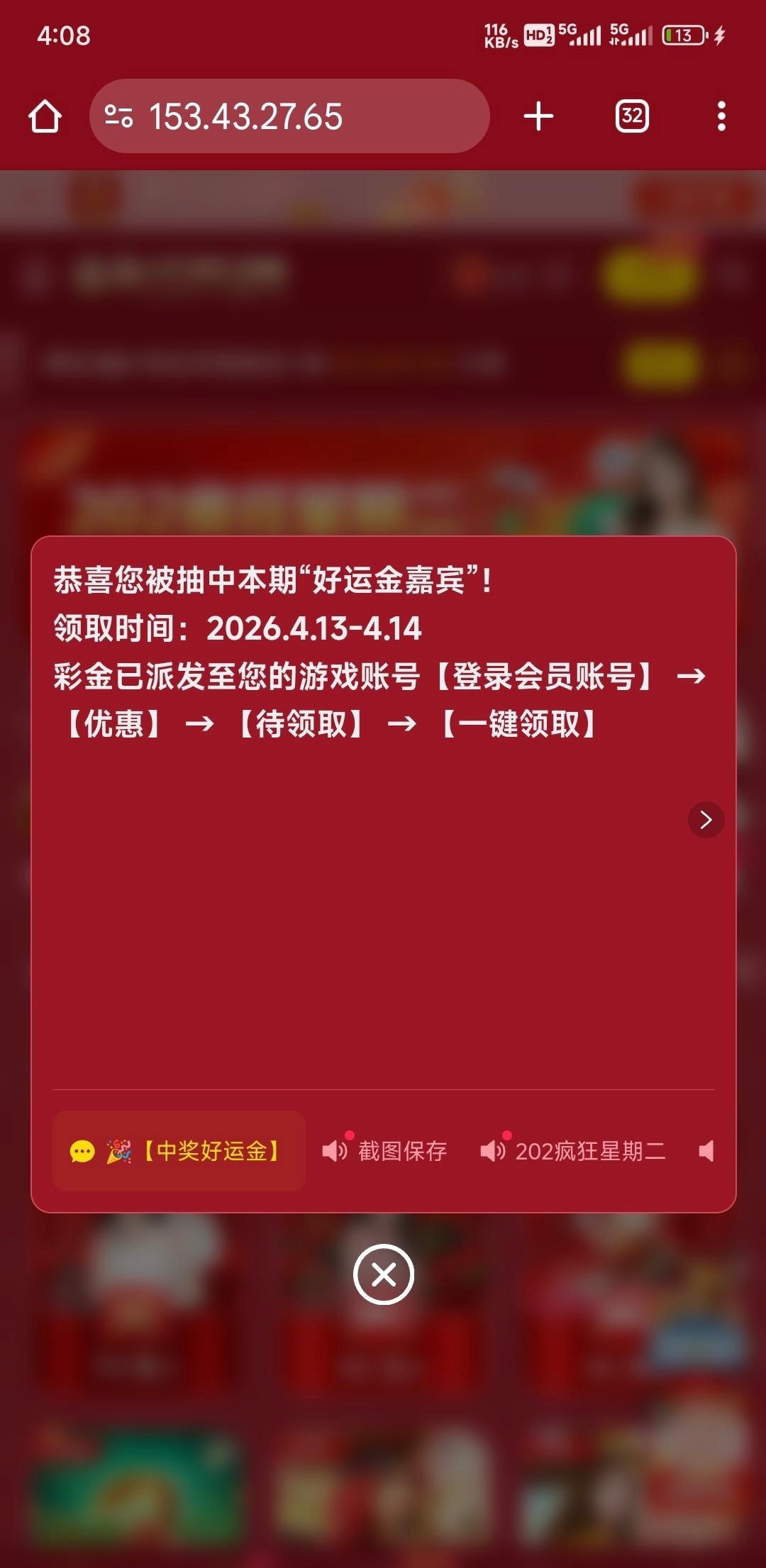The width and height of the screenshot is (766, 1568).
Task: Switch to the 截图保存 announcement tab
Action: click(x=386, y=1150)
